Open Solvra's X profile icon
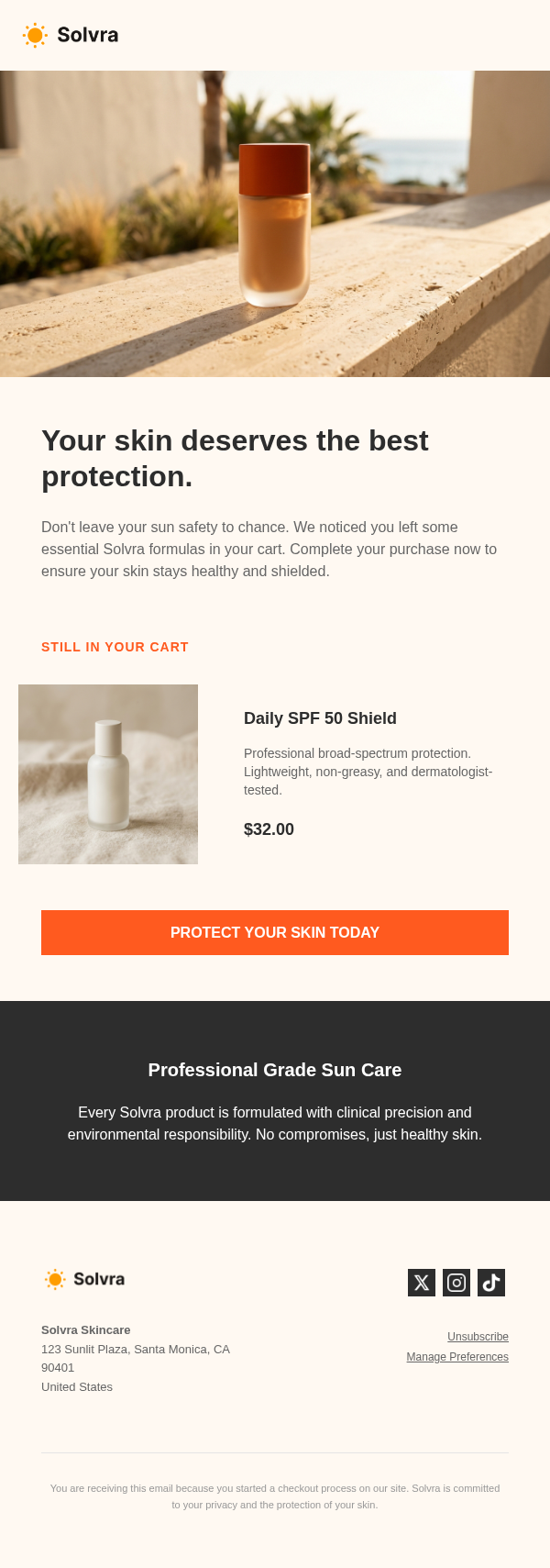 tap(422, 1283)
